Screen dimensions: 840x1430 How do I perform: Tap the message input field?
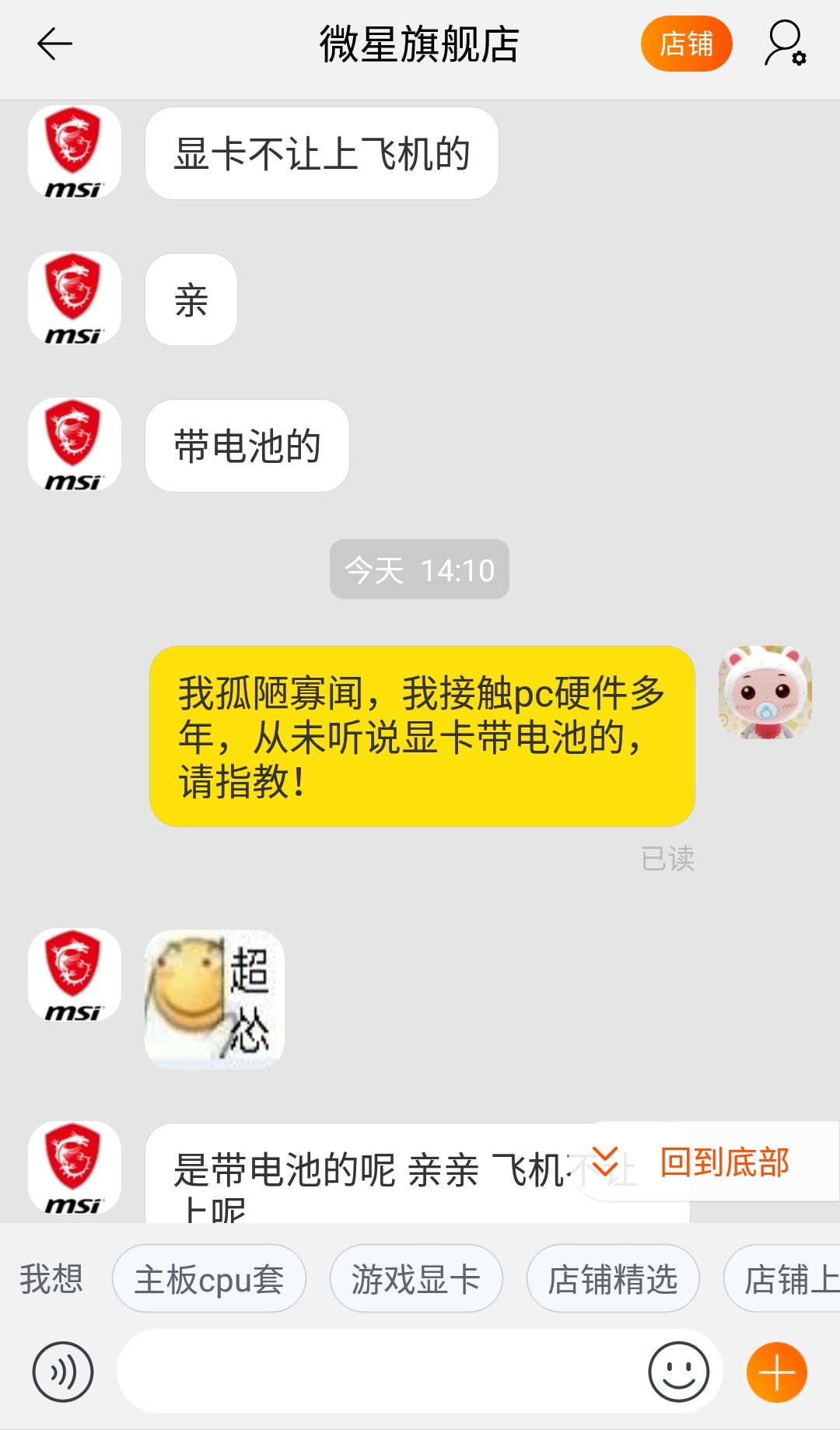click(389, 1372)
